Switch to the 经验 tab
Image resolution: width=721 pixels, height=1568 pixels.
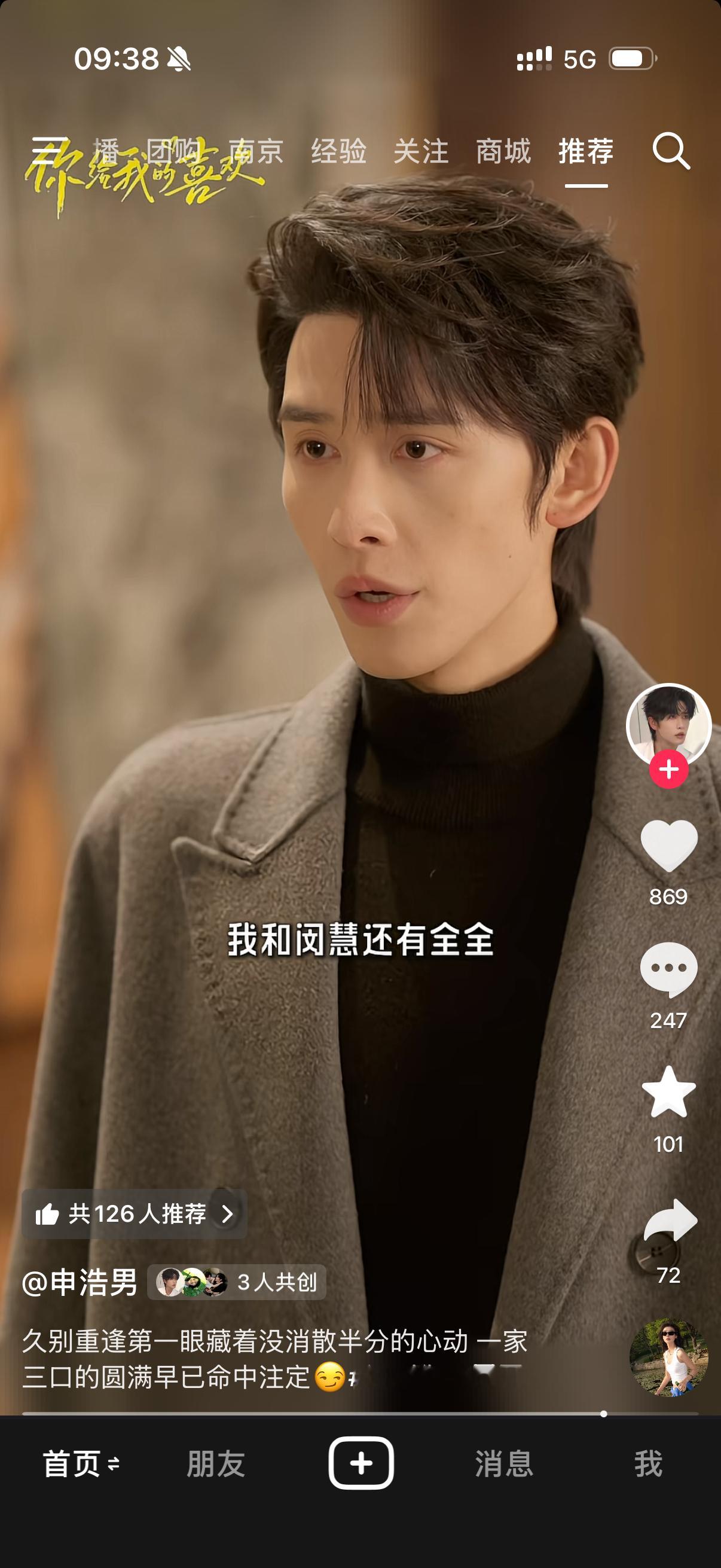[x=339, y=151]
